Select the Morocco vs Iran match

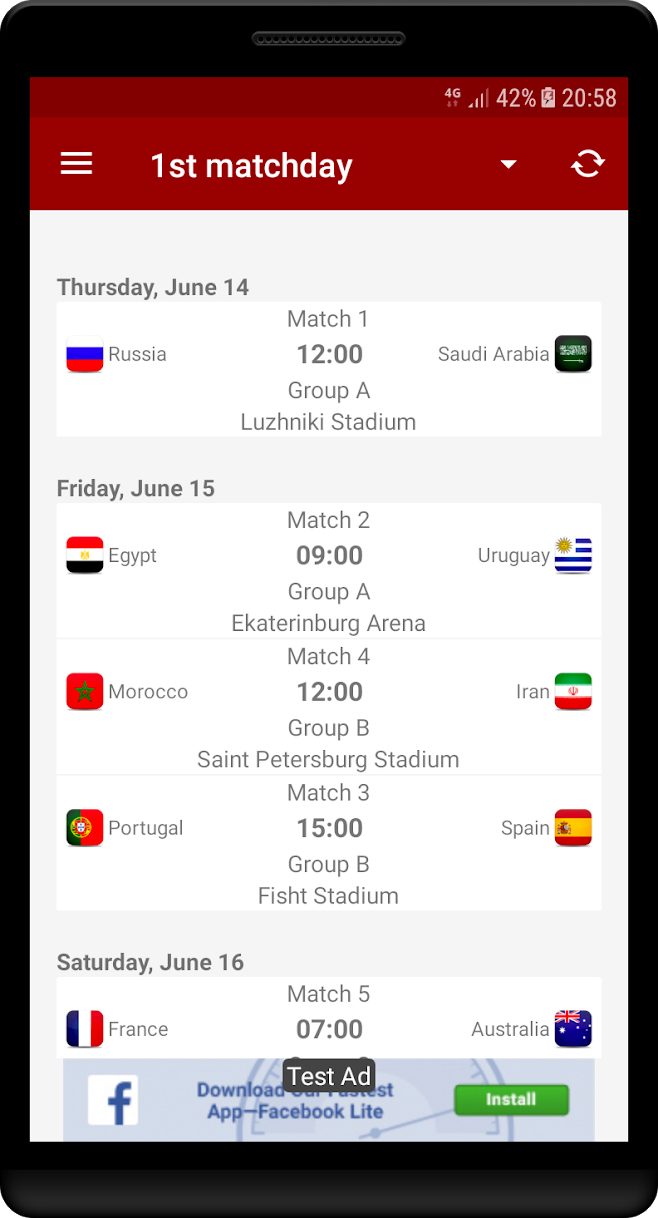pyautogui.click(x=328, y=706)
